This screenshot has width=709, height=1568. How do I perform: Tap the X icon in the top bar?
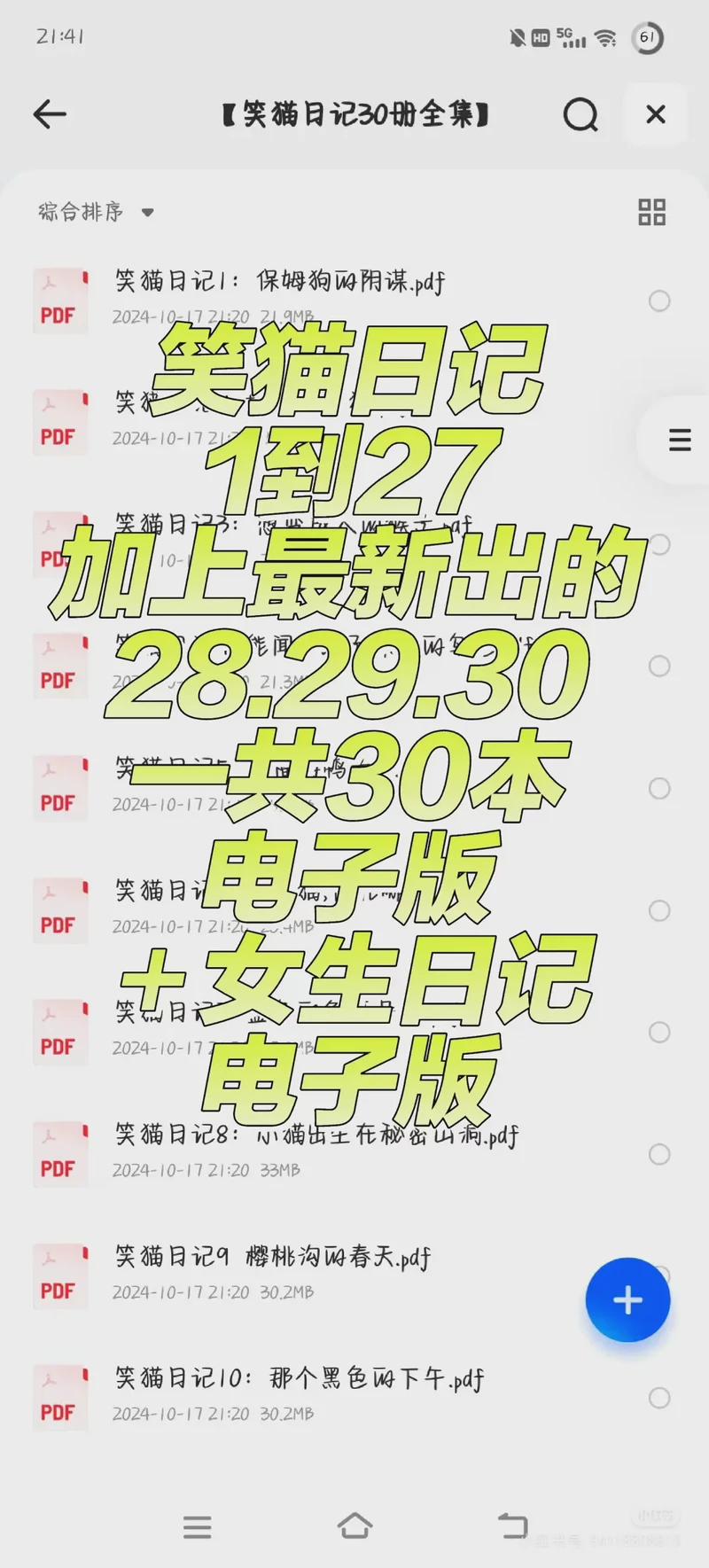(655, 114)
